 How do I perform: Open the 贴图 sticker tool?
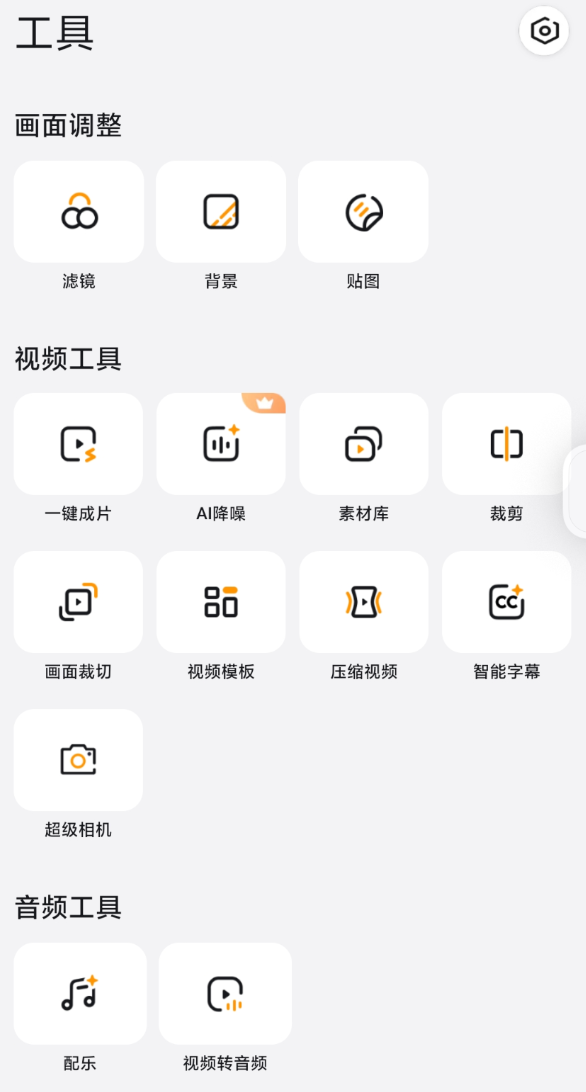(363, 212)
